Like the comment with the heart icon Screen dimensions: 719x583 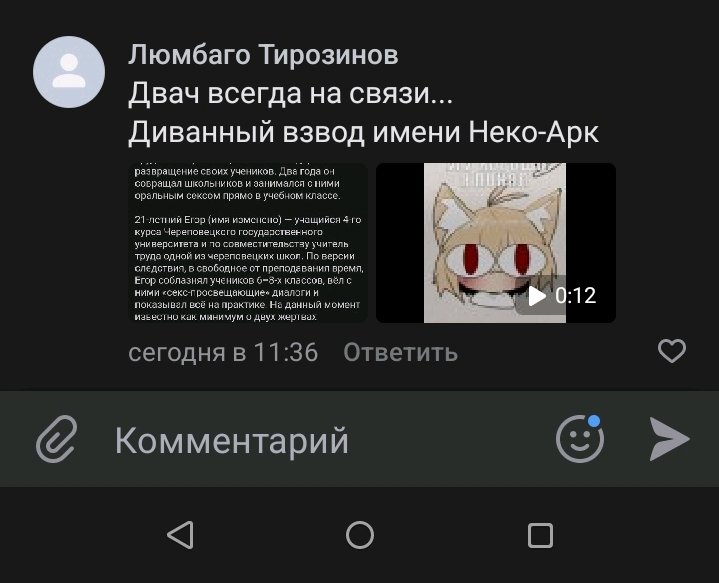point(672,351)
